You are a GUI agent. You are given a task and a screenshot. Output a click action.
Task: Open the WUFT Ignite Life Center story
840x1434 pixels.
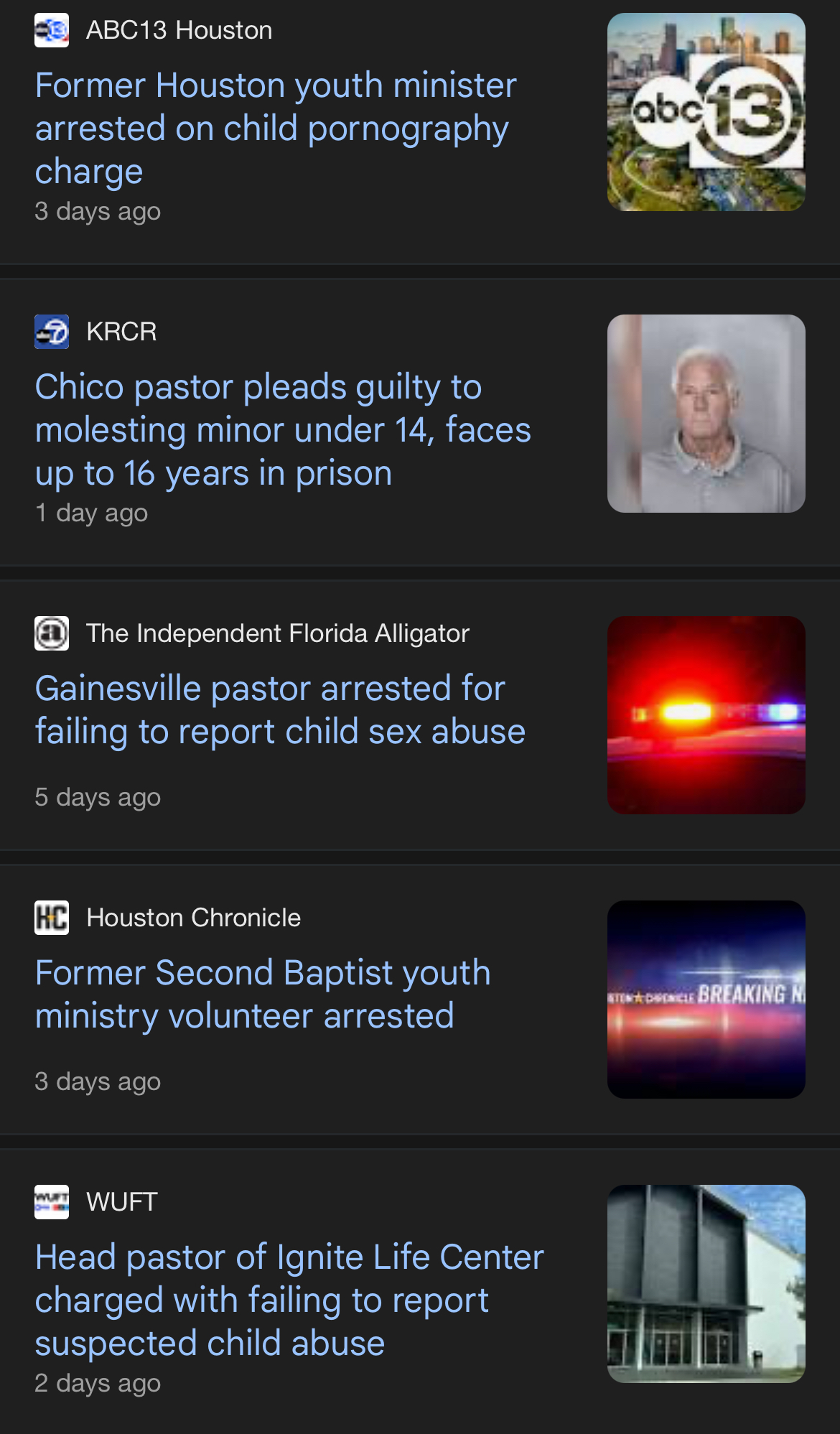289,1300
